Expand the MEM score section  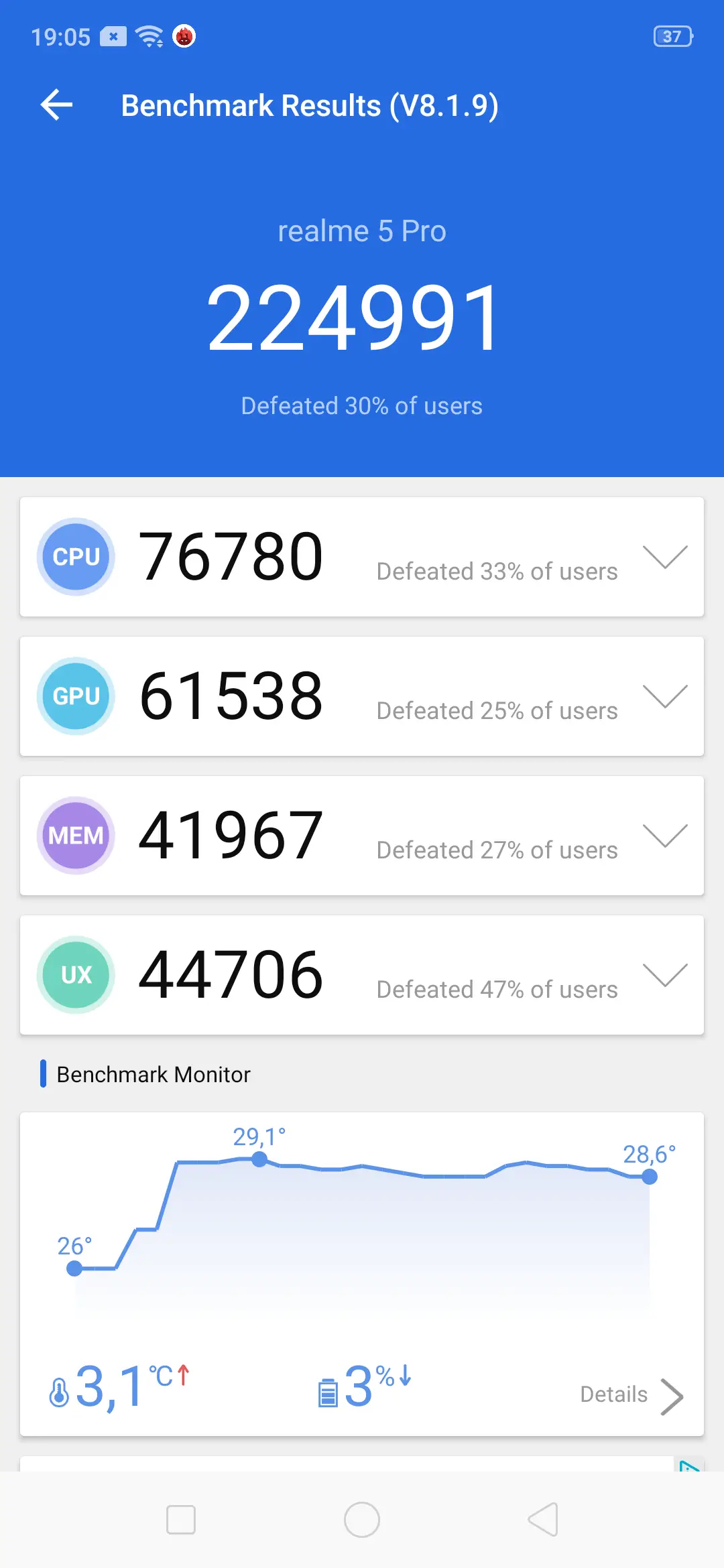pos(665,836)
